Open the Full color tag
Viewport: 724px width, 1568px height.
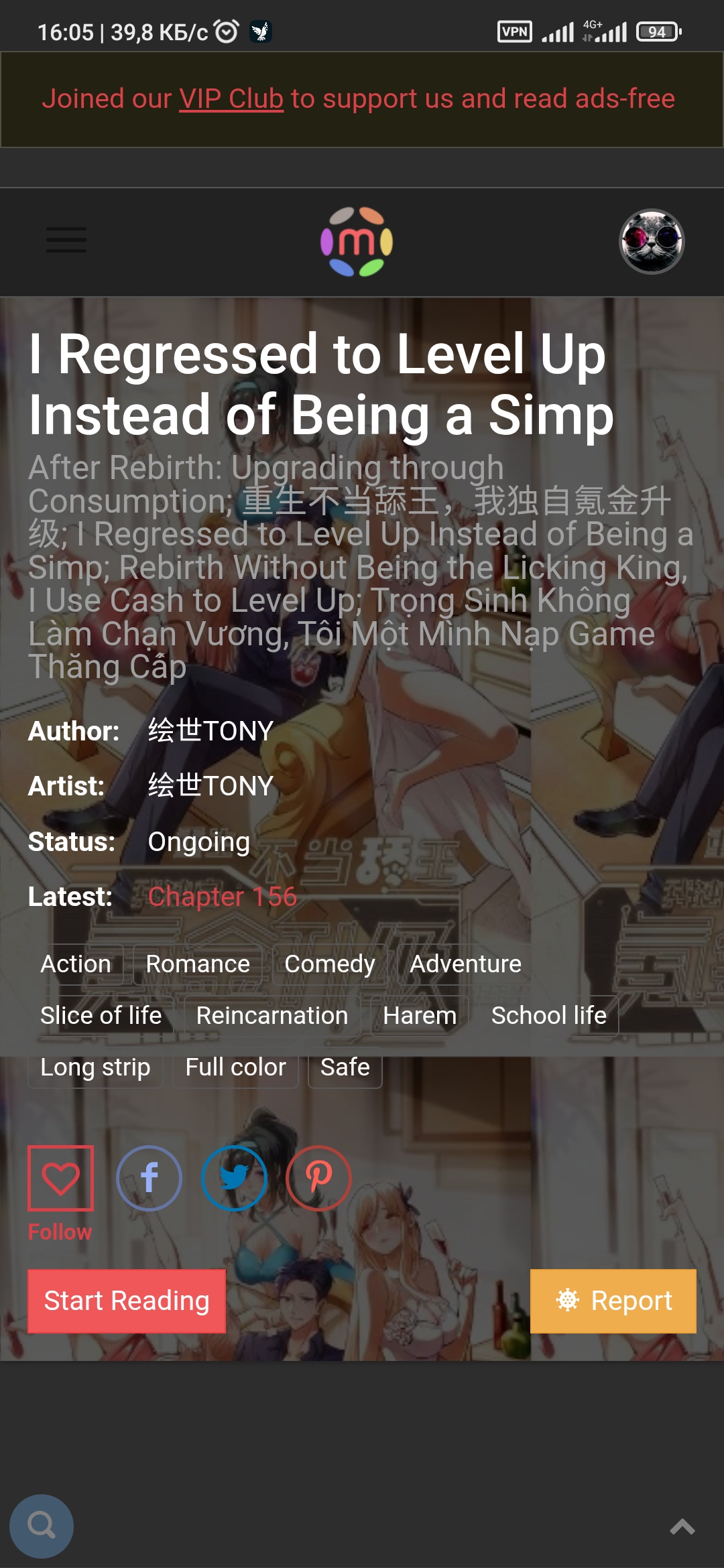point(235,1067)
